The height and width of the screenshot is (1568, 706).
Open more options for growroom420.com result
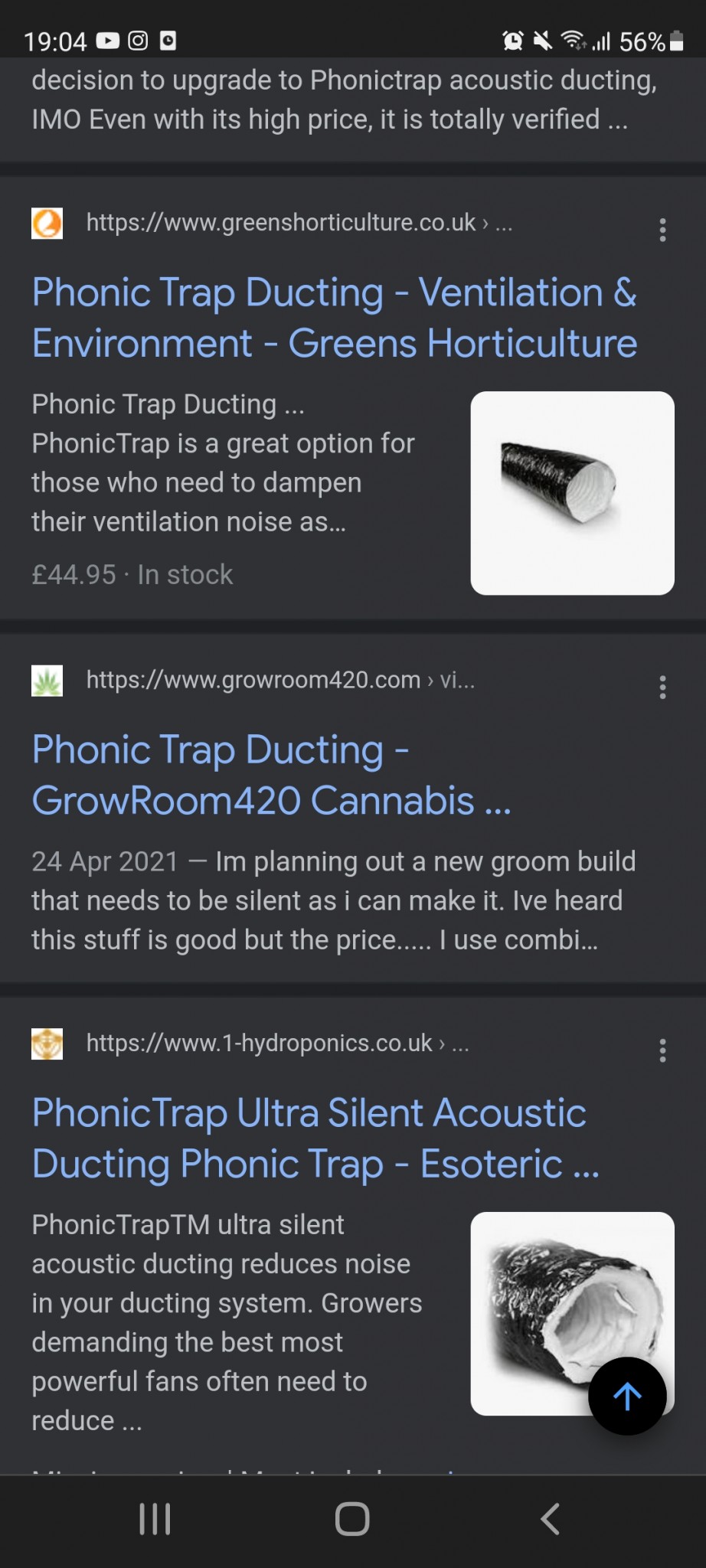coord(662,688)
